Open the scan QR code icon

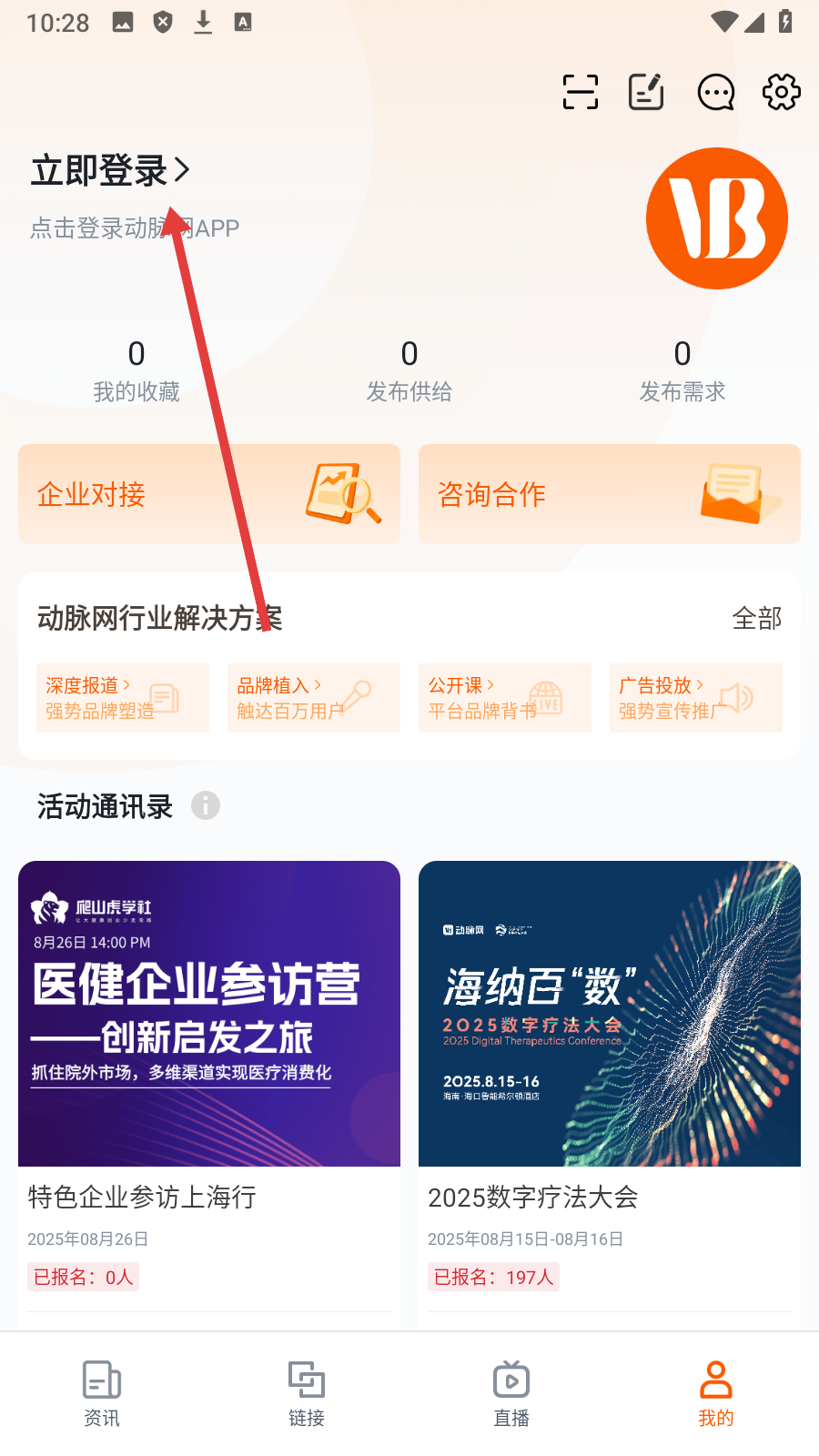(x=580, y=92)
